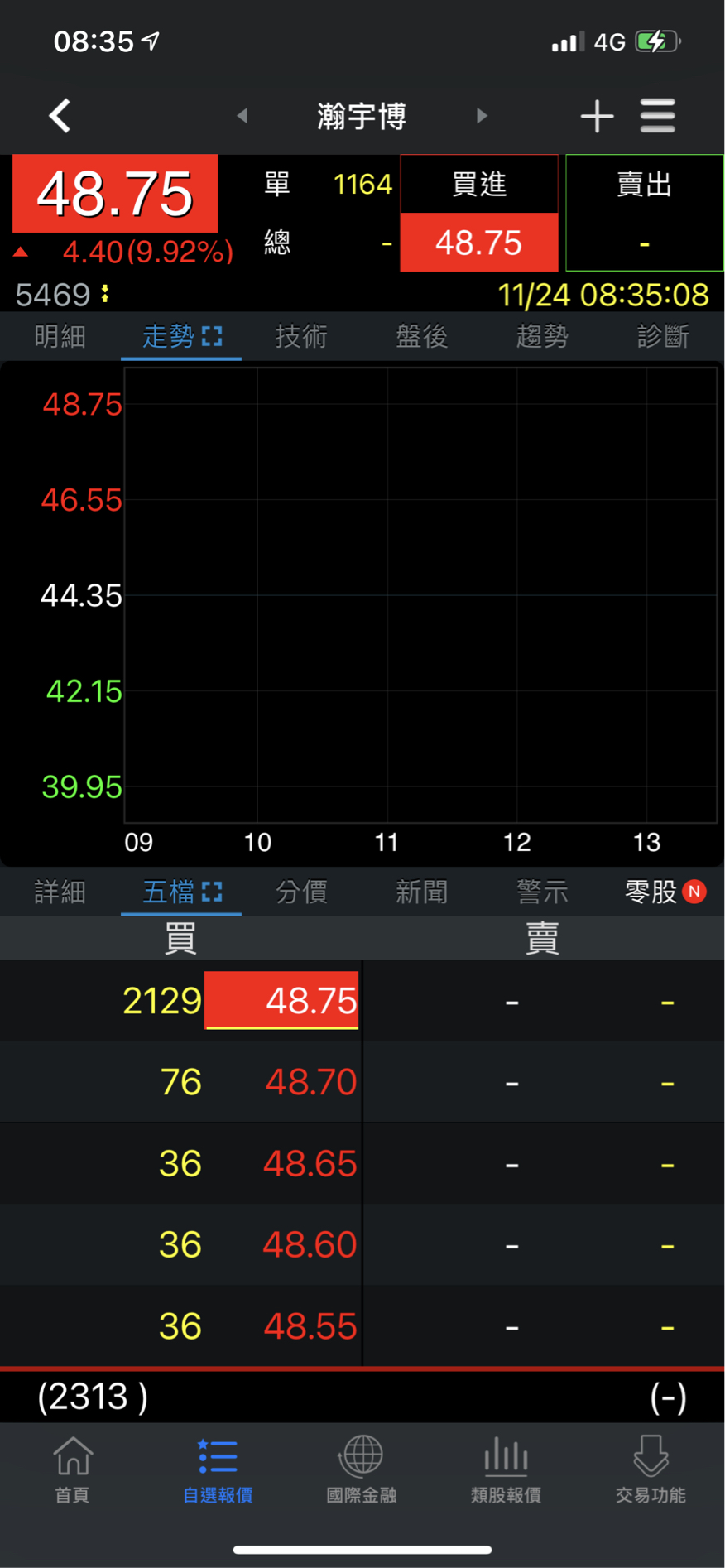Switch to the 明細 tab
725x1568 pixels.
(x=60, y=337)
